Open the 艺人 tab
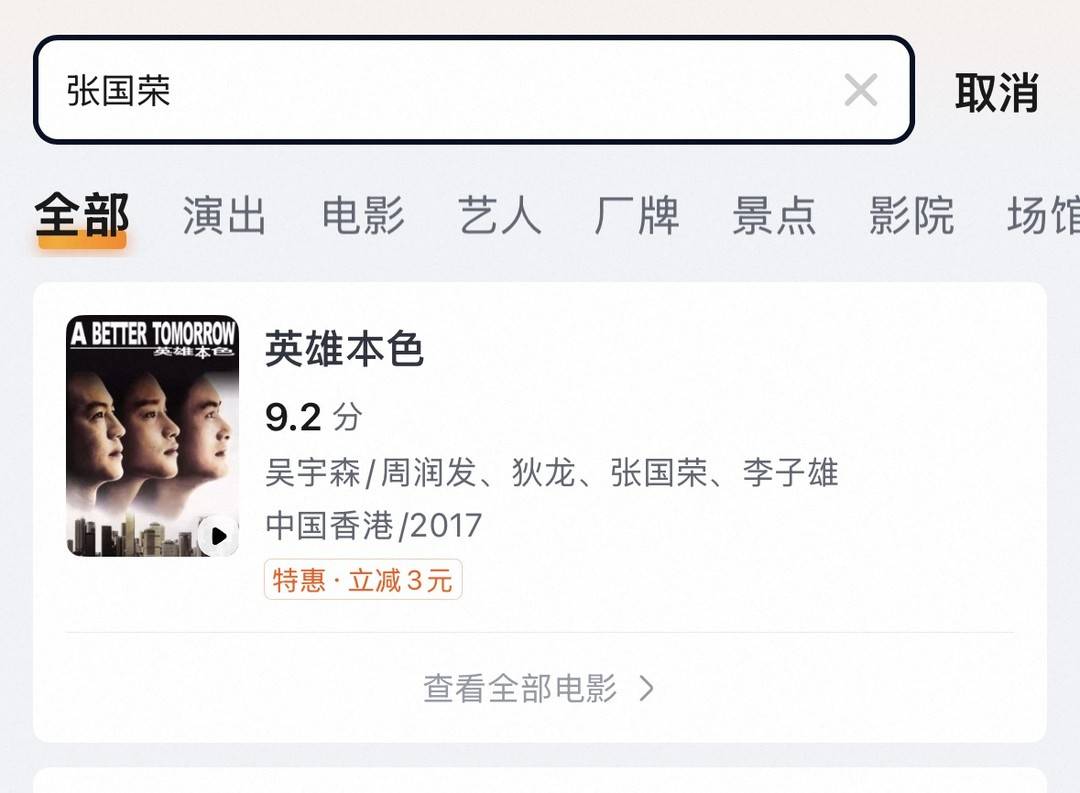 [x=500, y=215]
